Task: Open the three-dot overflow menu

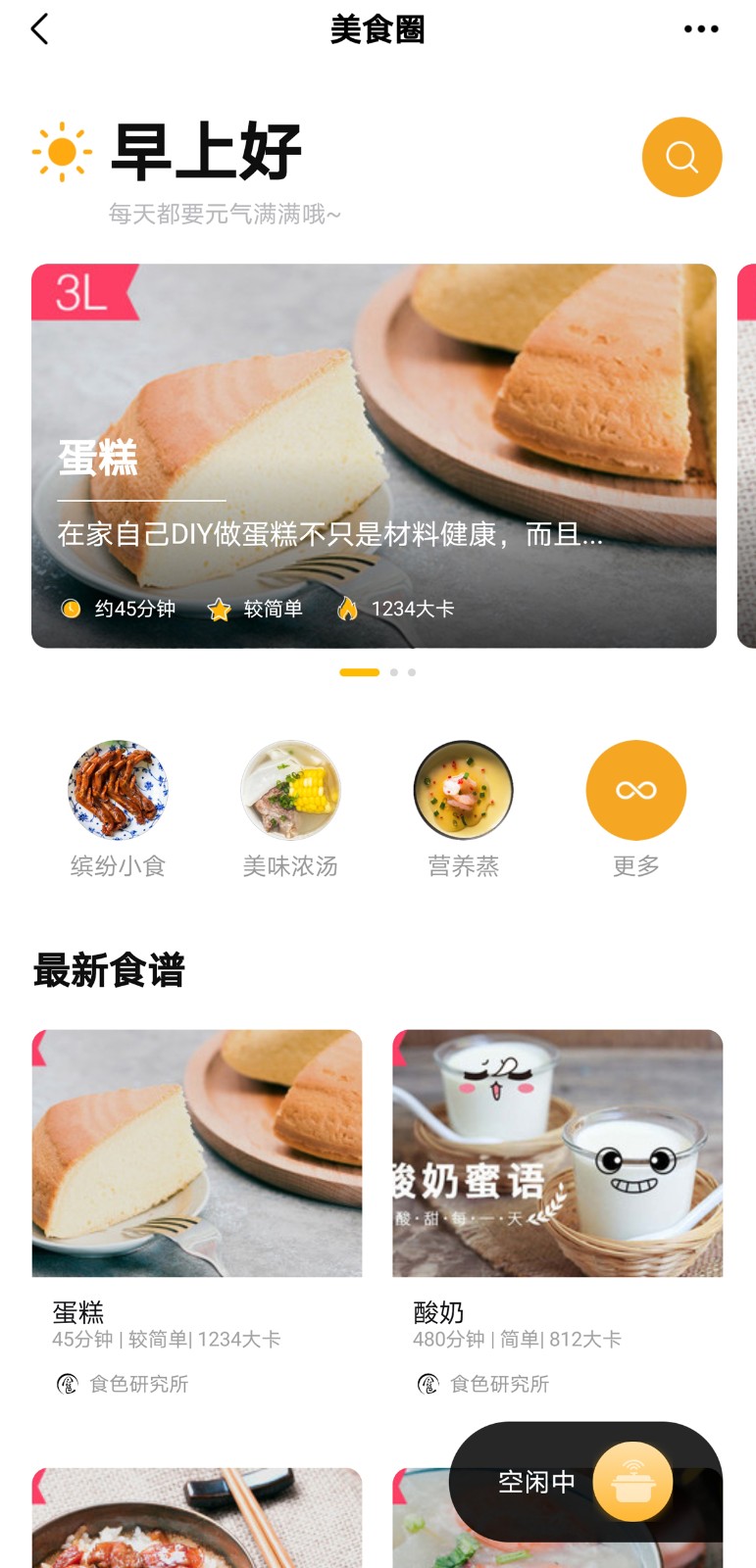Action: [701, 29]
